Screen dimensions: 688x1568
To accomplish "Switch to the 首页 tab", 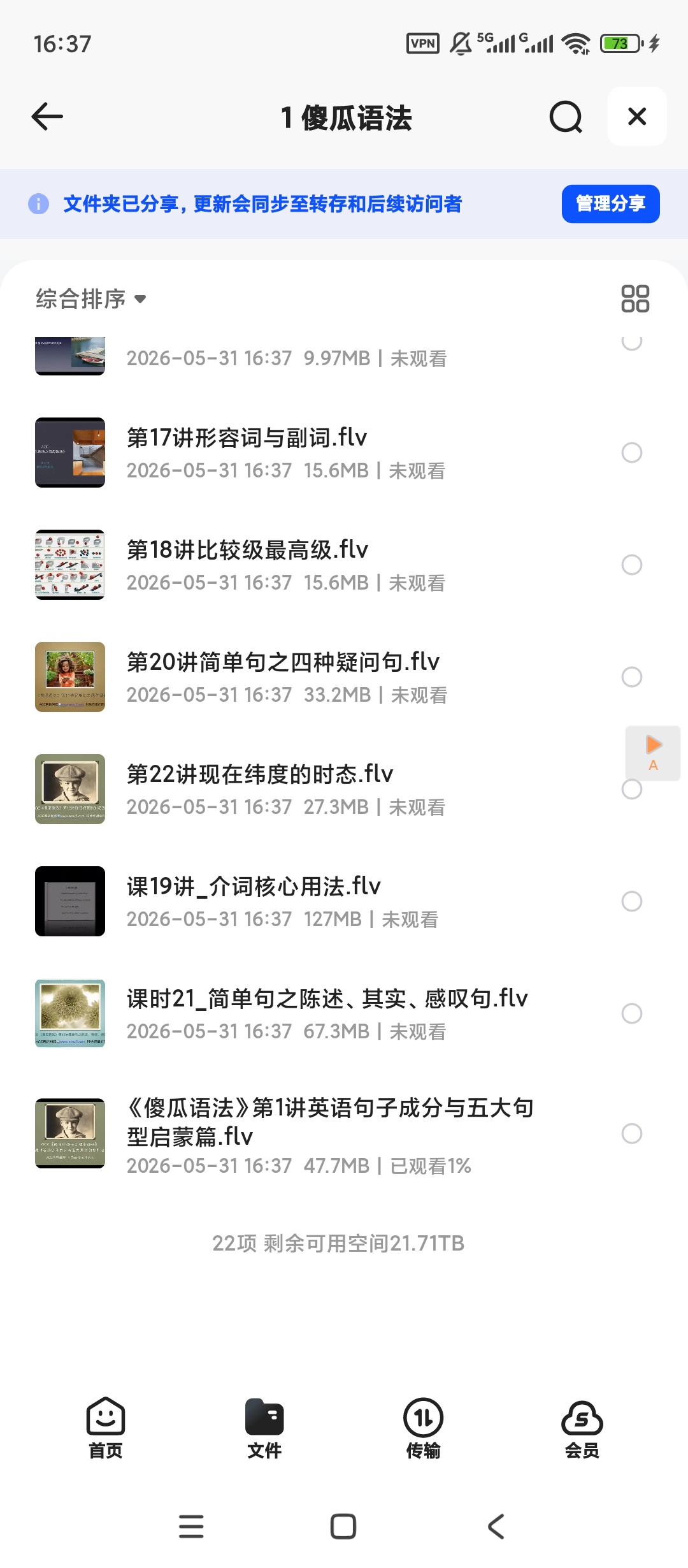I will click(106, 1428).
